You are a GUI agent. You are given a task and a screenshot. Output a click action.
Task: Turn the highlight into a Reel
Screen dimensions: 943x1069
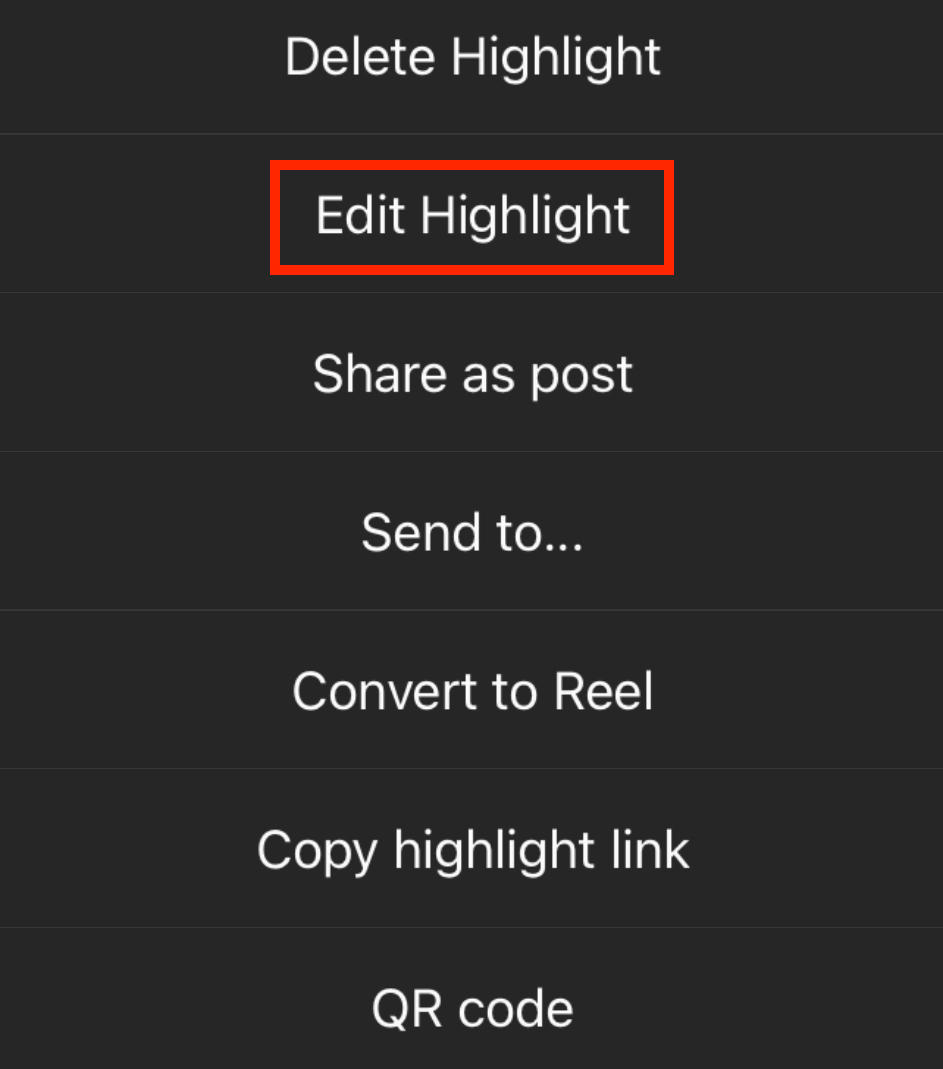pos(471,690)
